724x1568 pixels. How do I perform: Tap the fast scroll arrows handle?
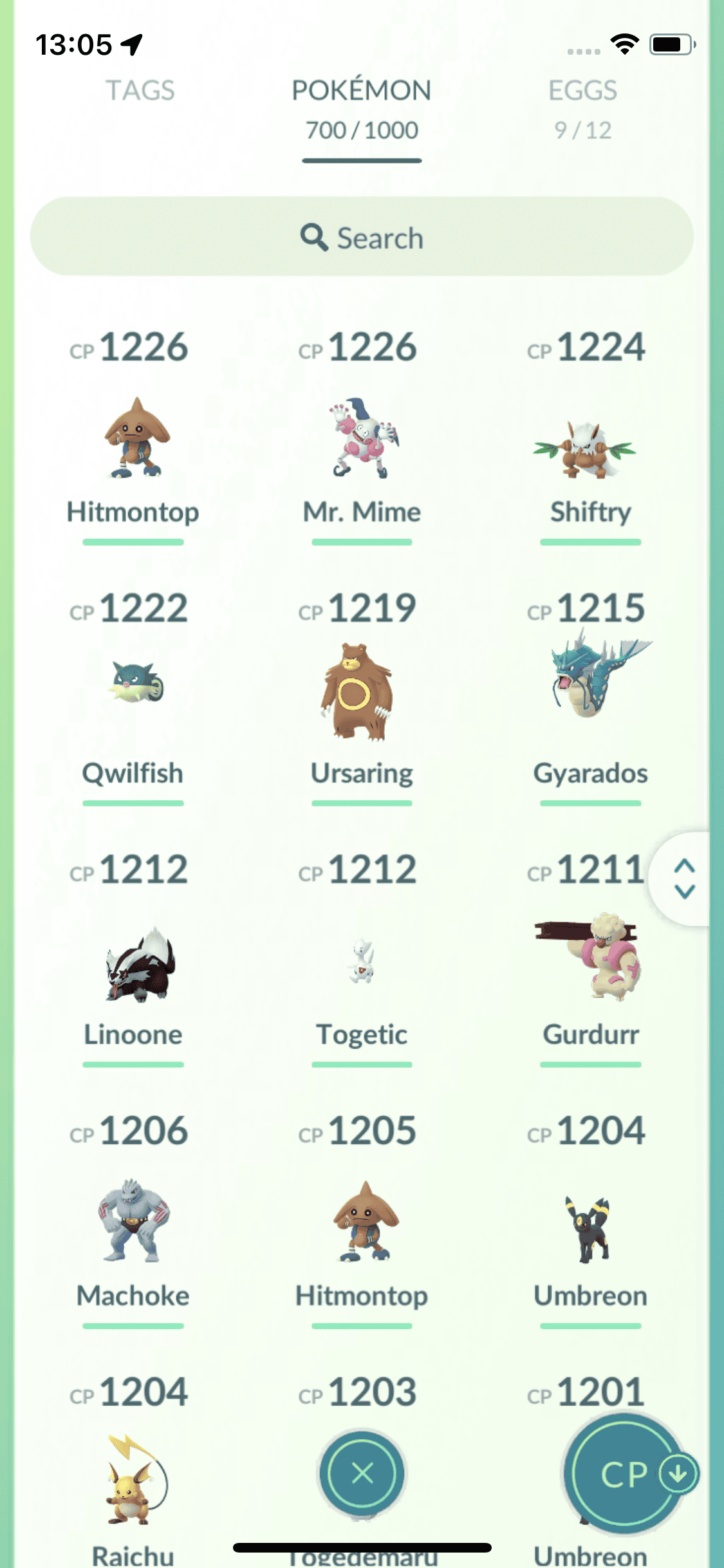click(x=683, y=879)
